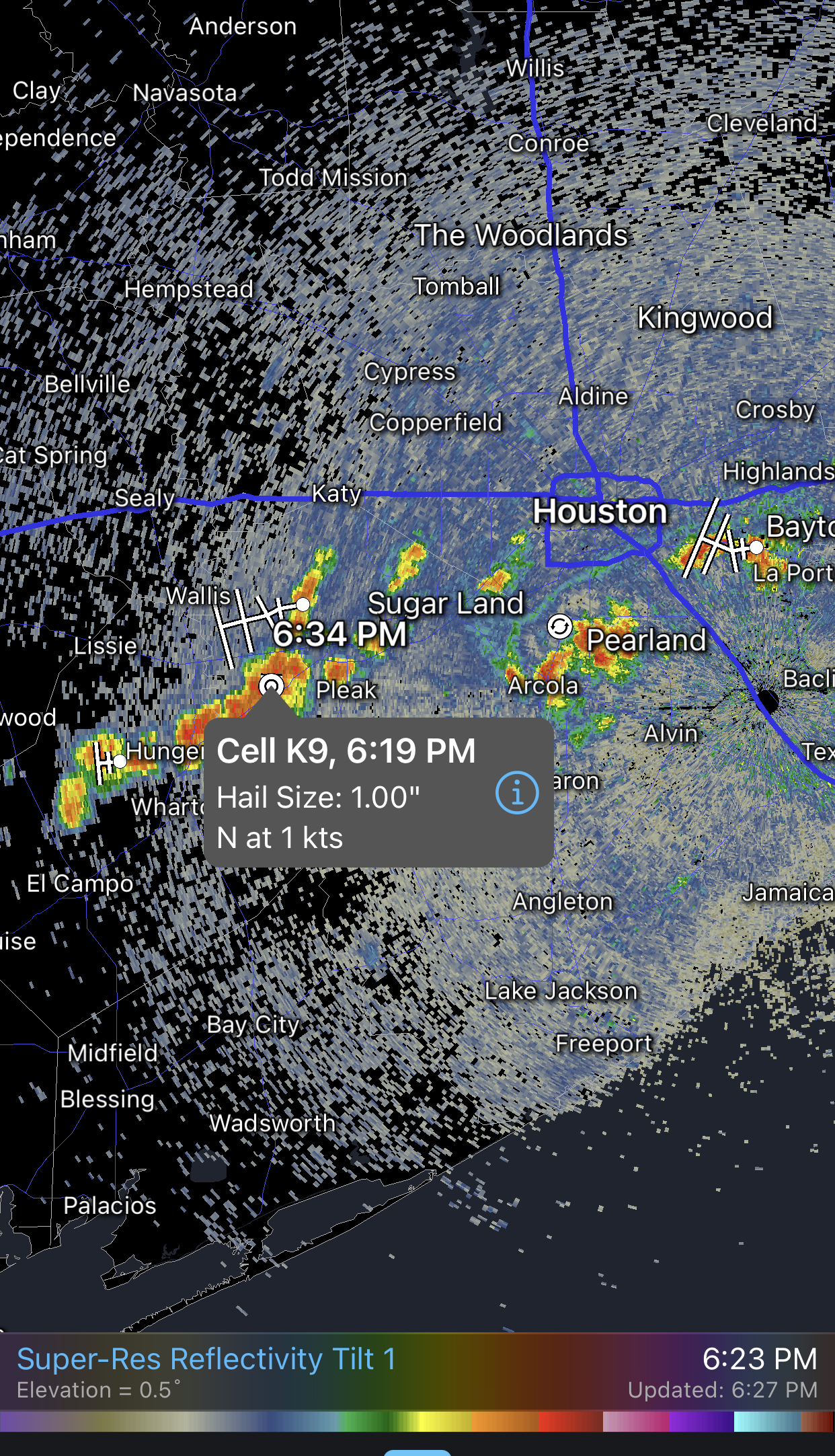Select the storm cell marker near Pearland

559,627
